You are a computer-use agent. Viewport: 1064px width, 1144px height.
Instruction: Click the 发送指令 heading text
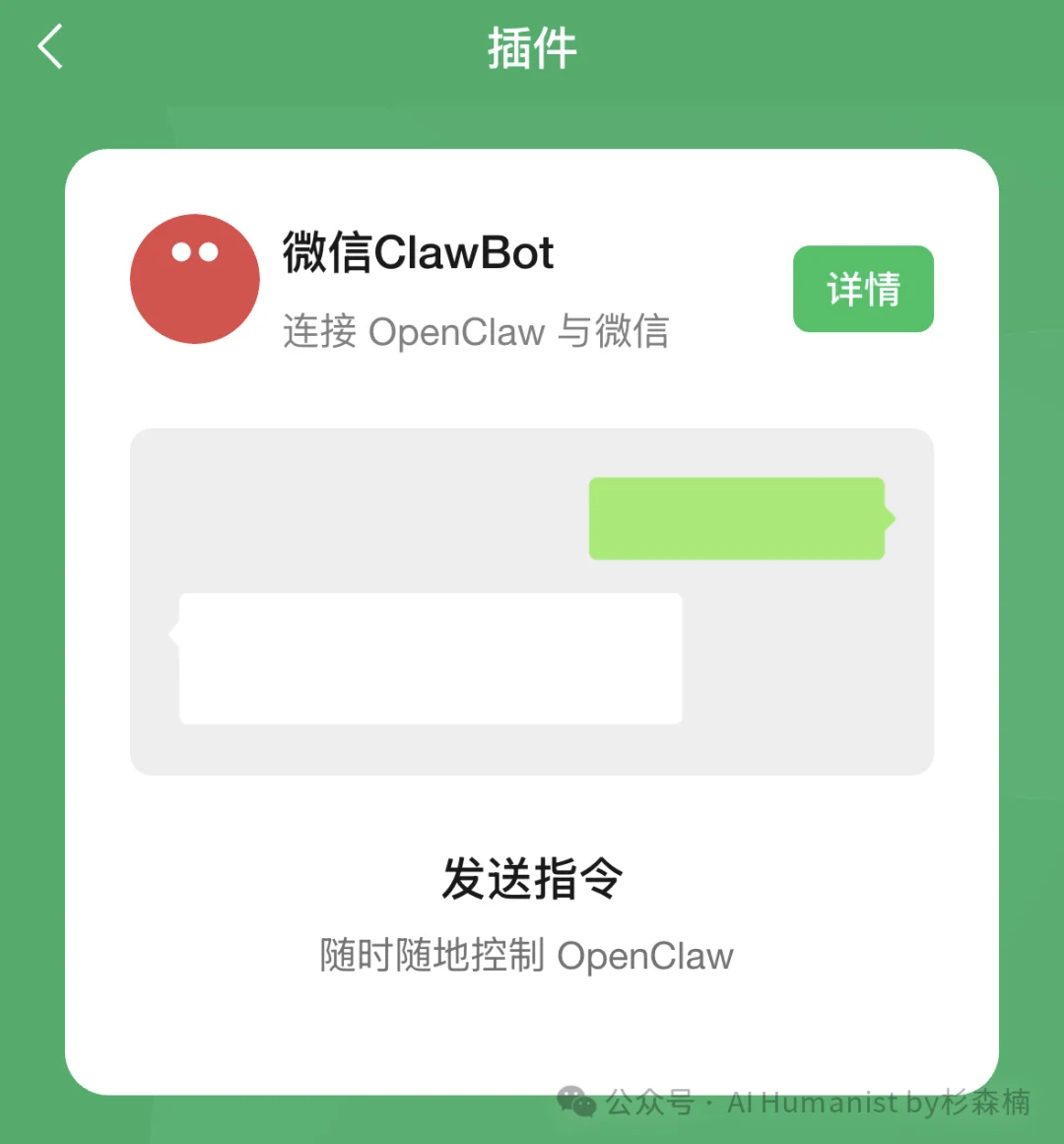(x=532, y=876)
